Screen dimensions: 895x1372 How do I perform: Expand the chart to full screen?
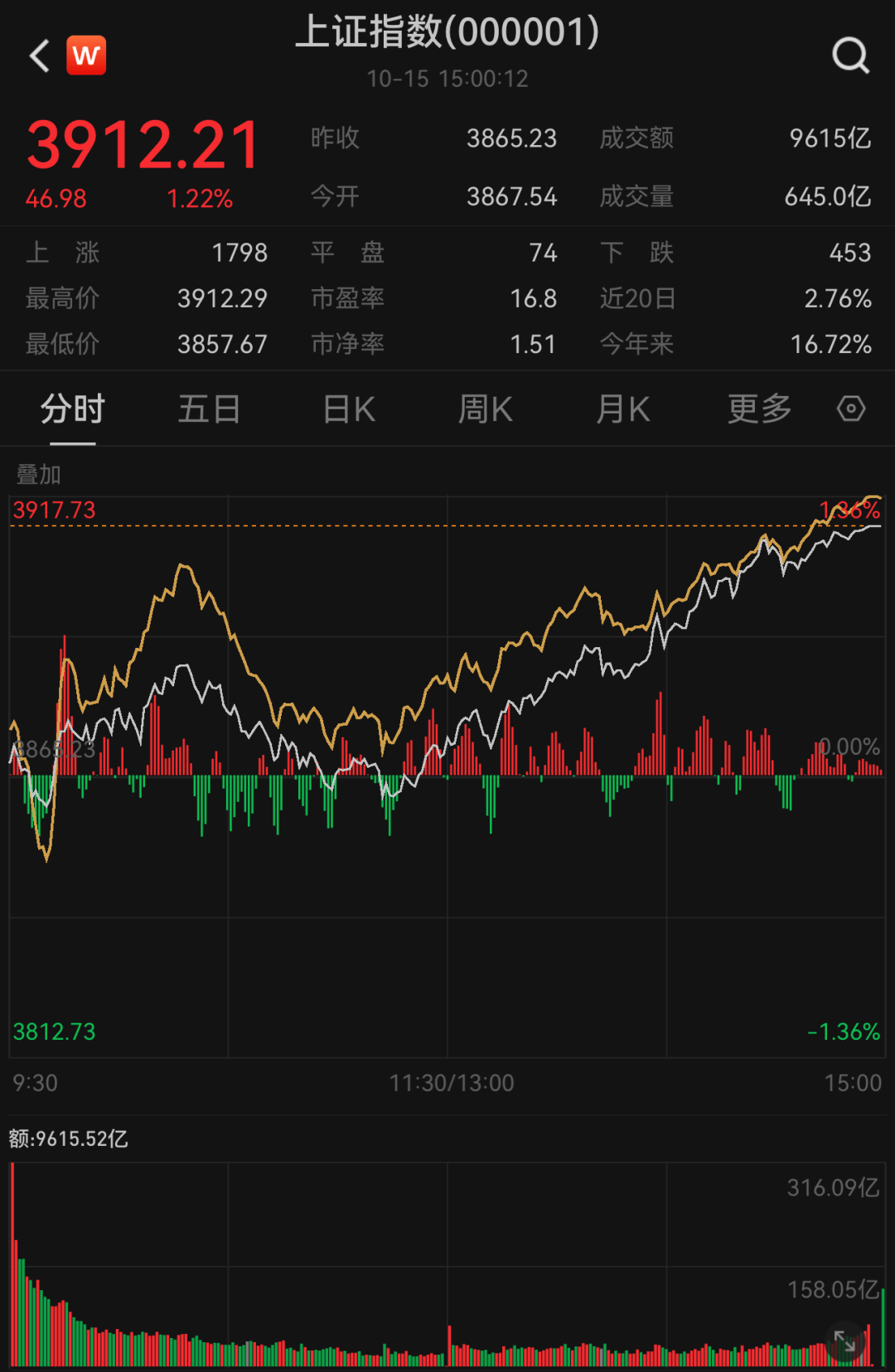845,1341
